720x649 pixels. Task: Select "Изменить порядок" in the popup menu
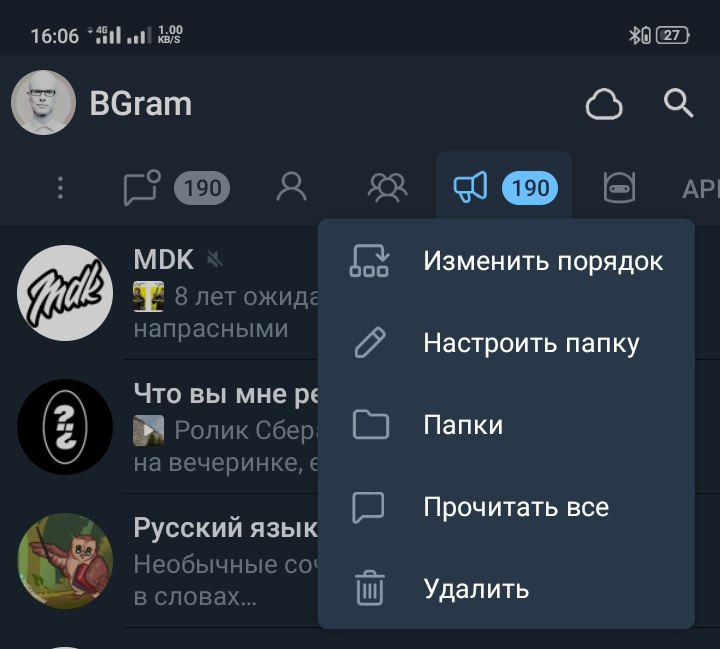(542, 262)
